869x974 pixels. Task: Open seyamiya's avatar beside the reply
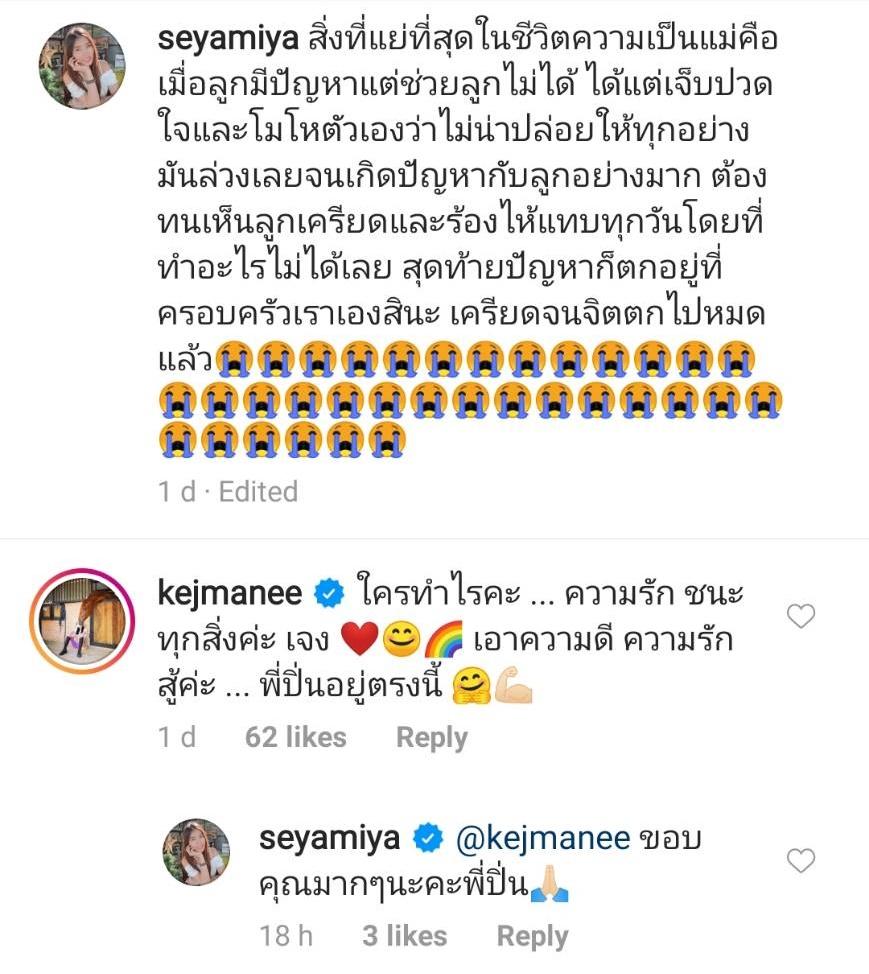coord(198,852)
